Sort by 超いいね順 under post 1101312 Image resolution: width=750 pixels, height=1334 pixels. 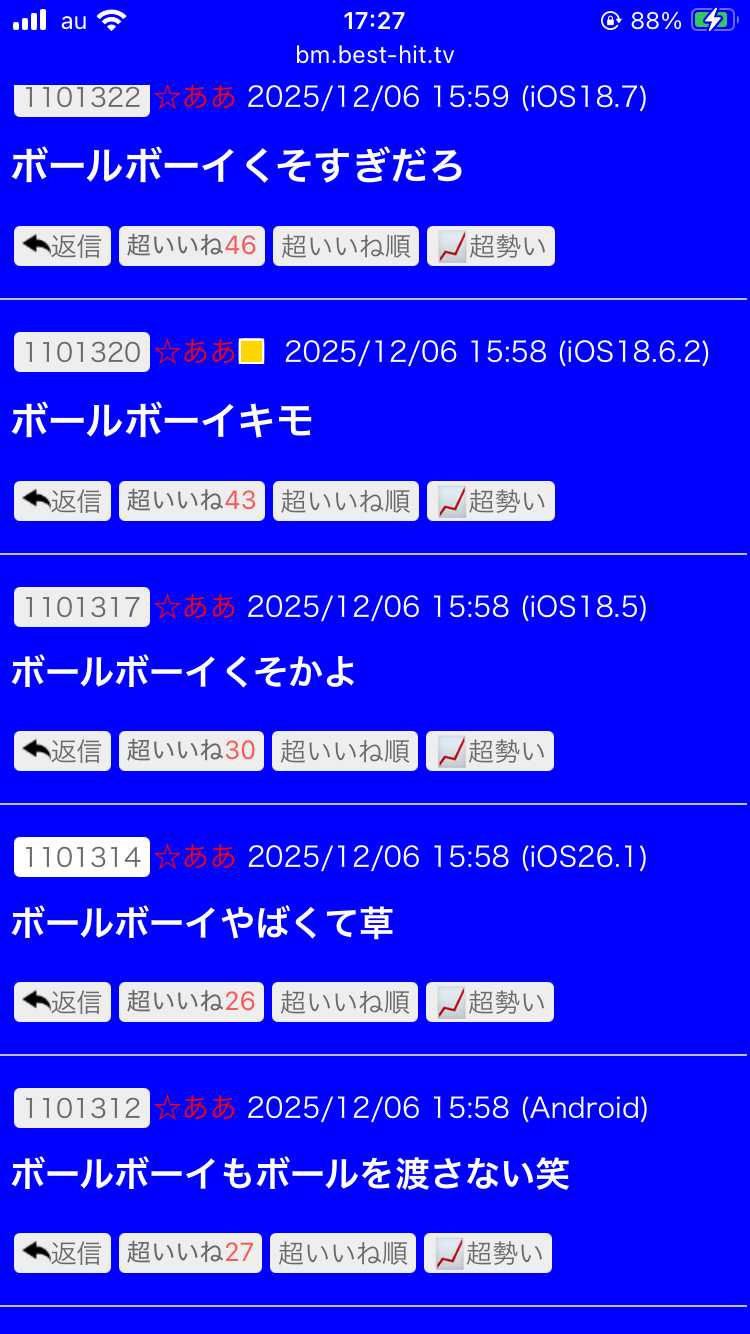(x=343, y=1253)
